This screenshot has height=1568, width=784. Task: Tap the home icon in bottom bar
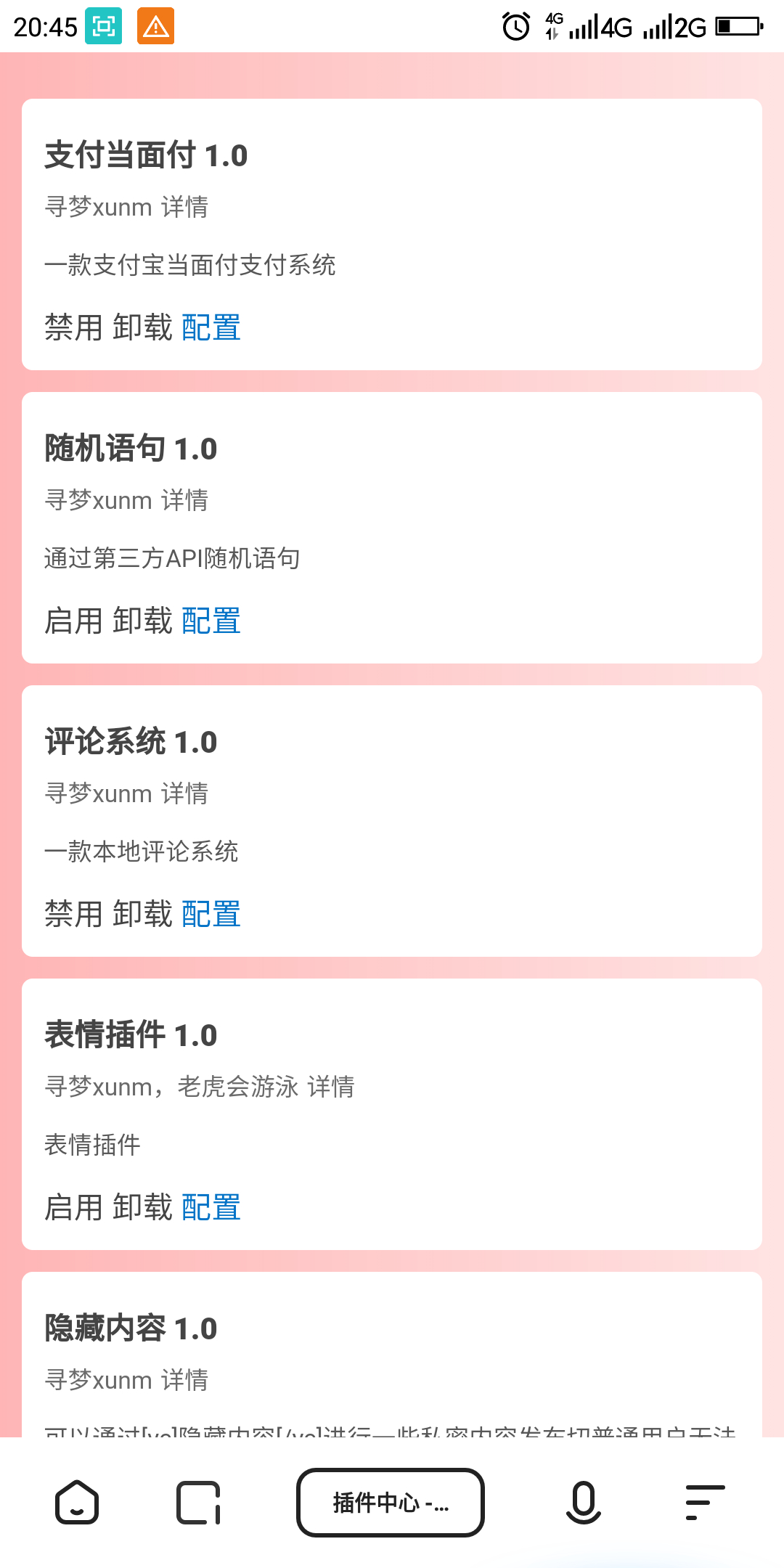point(78,1501)
